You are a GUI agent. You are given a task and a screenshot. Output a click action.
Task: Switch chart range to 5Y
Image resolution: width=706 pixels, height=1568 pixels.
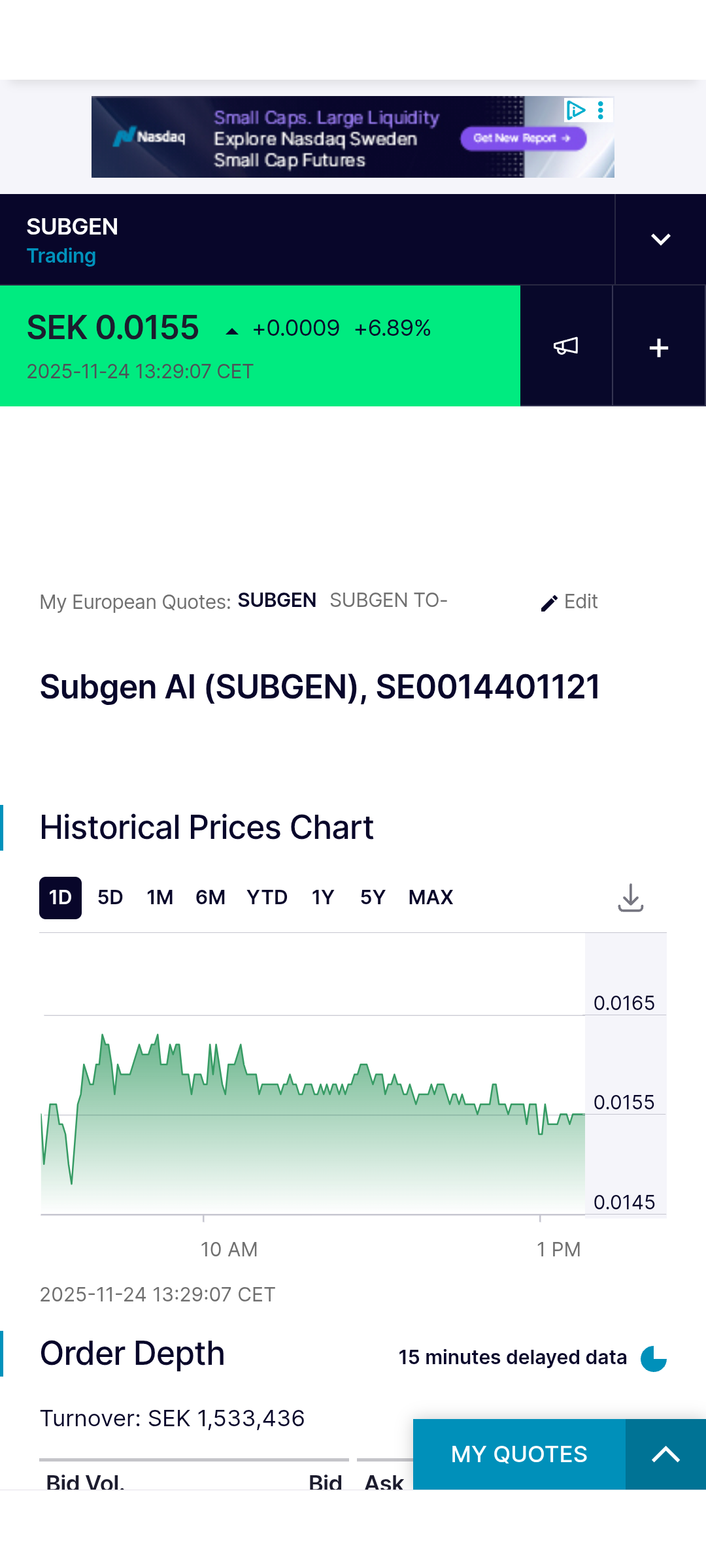click(x=373, y=898)
